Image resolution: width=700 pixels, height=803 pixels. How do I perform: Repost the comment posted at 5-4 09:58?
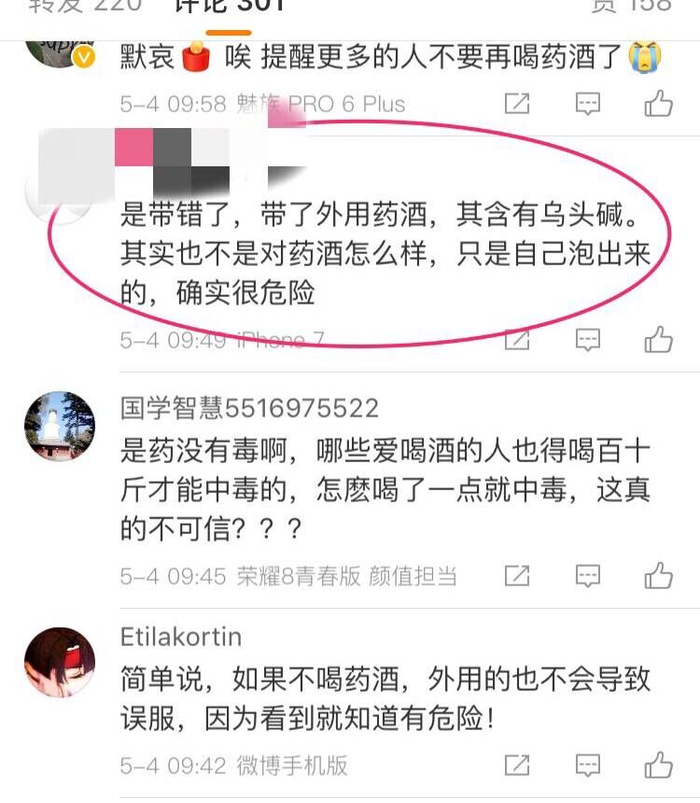[517, 103]
